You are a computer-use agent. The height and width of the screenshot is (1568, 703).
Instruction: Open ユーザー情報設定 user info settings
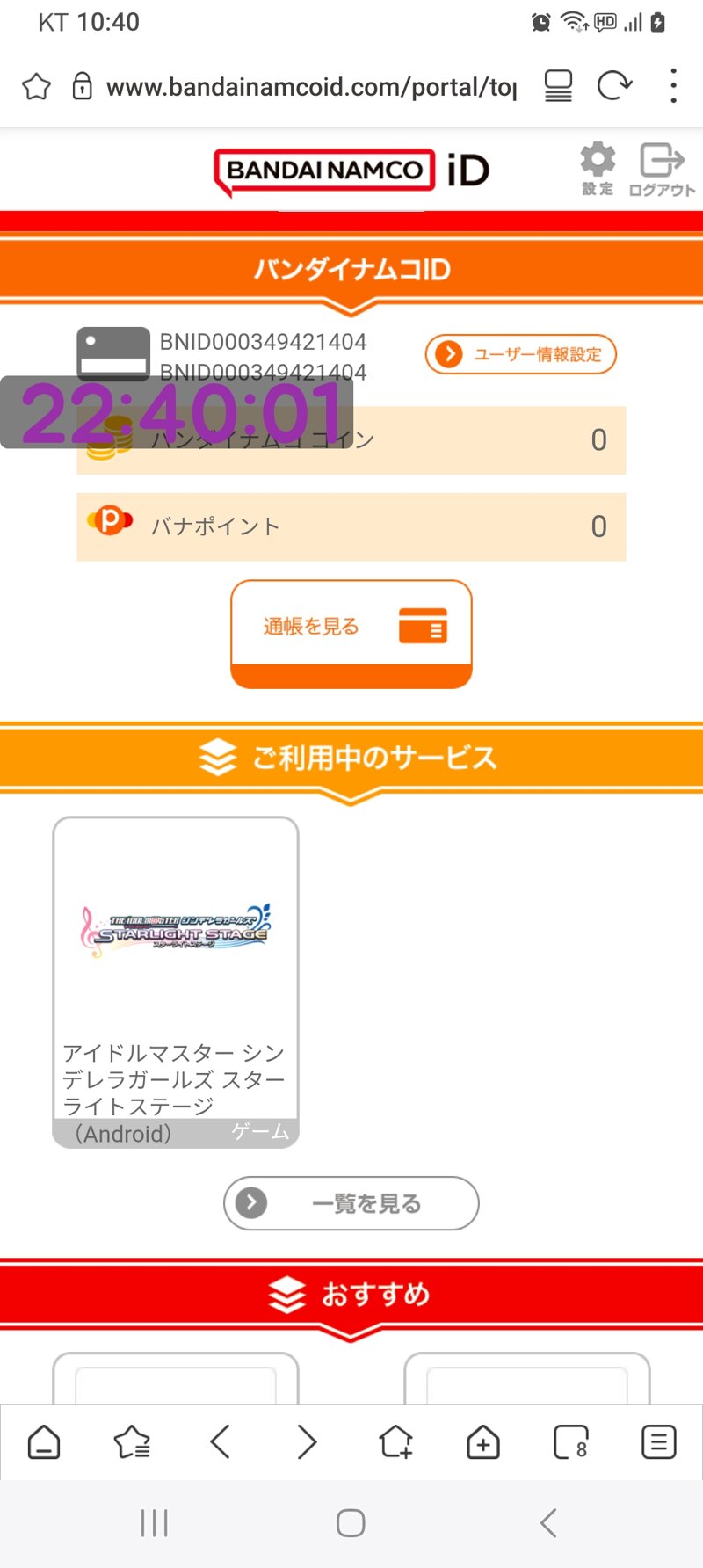(x=521, y=354)
